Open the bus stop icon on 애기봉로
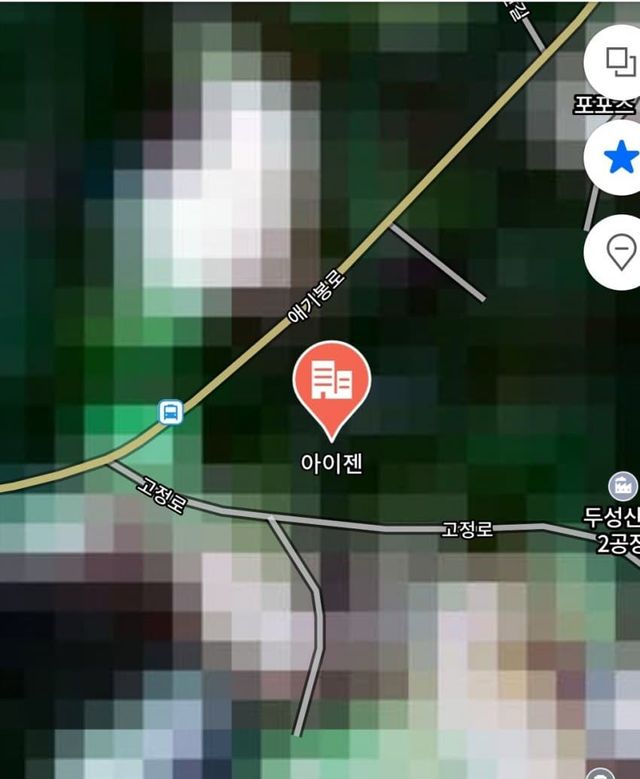 pos(170,411)
